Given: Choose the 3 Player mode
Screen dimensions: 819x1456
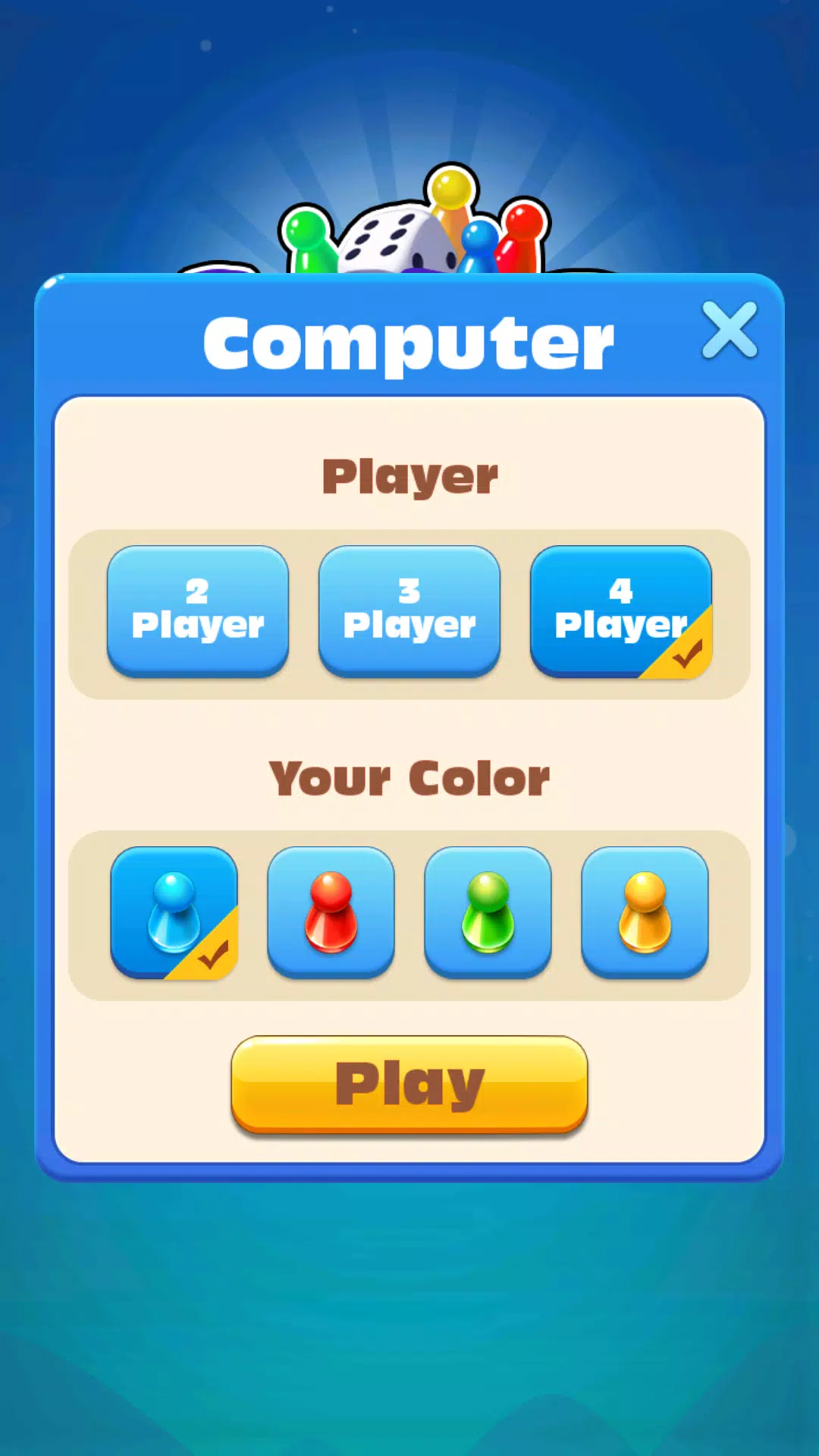Looking at the screenshot, I should pyautogui.click(x=409, y=610).
